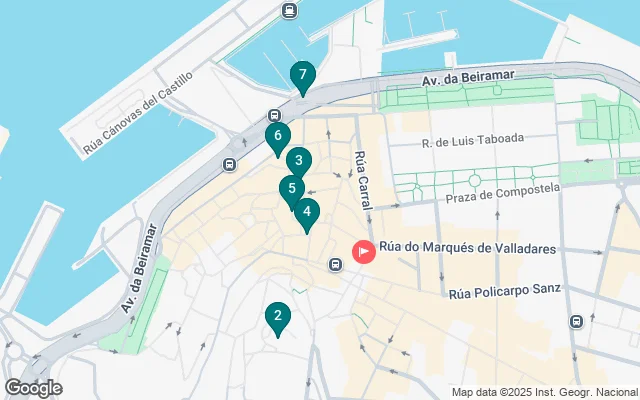Open map marker number 4
The image size is (640, 400).
(308, 212)
